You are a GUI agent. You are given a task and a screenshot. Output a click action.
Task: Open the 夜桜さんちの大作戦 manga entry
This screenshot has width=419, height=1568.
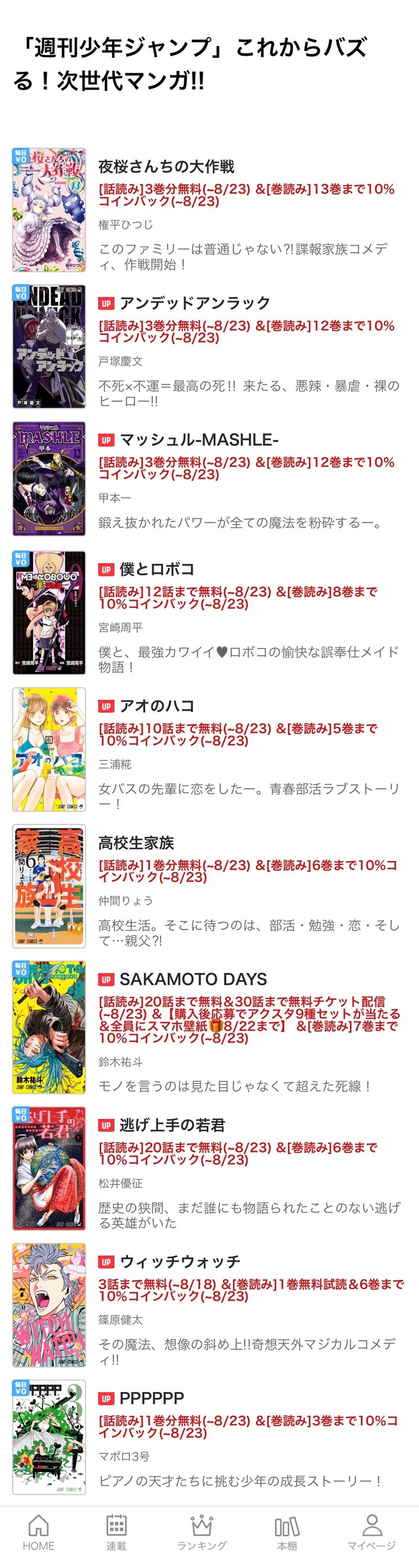point(166,167)
